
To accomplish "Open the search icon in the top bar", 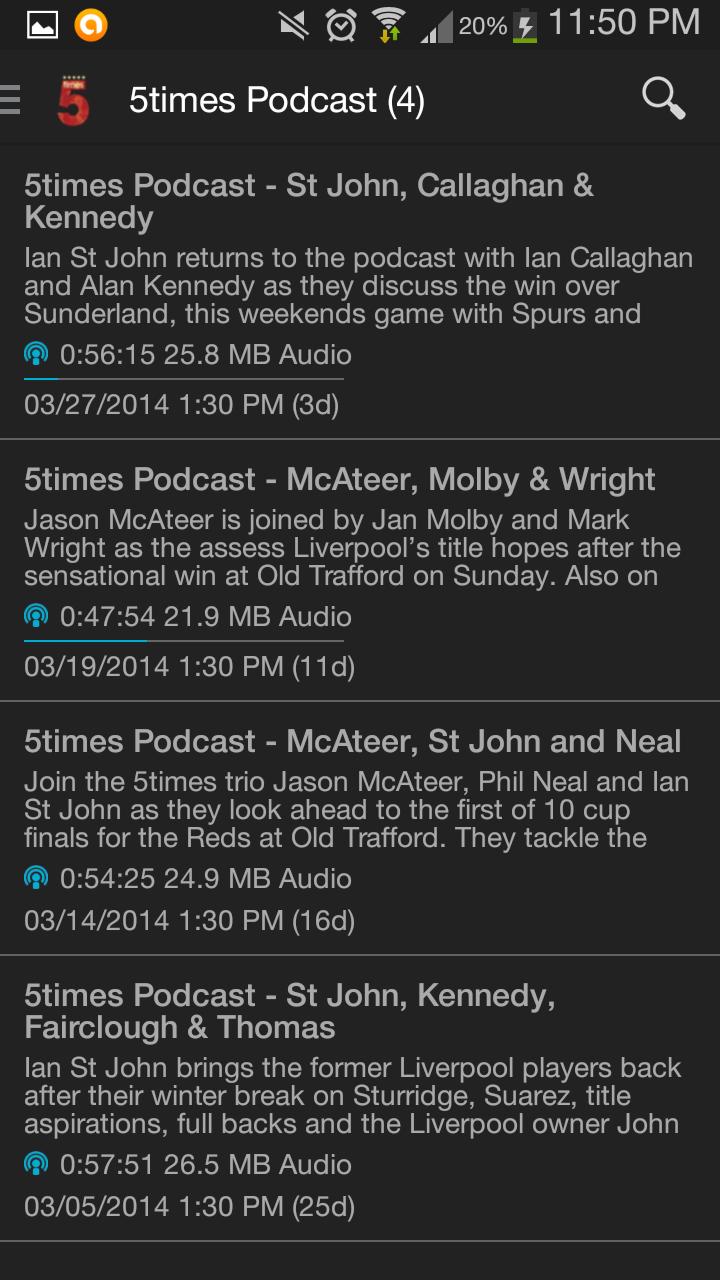I will click(661, 99).
